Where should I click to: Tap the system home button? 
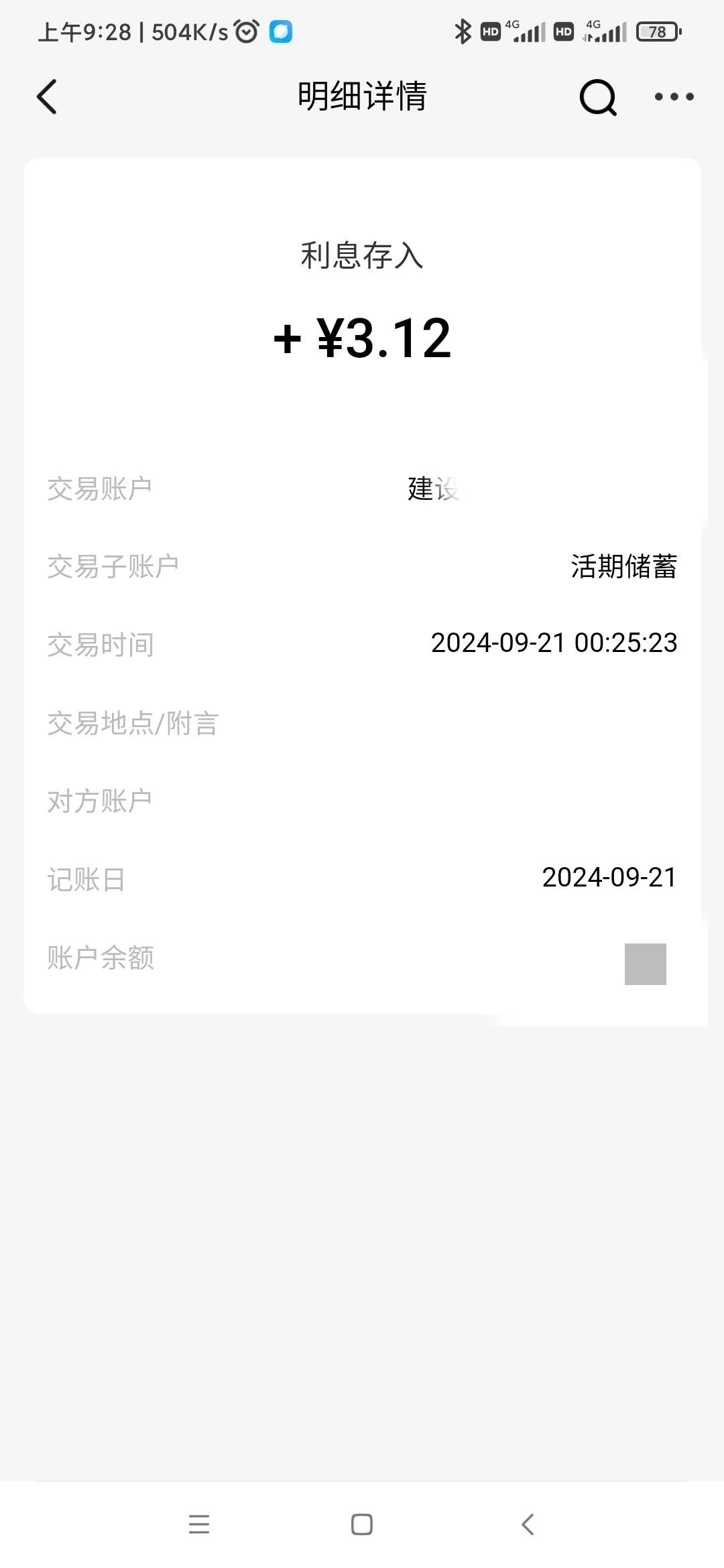point(362,1524)
